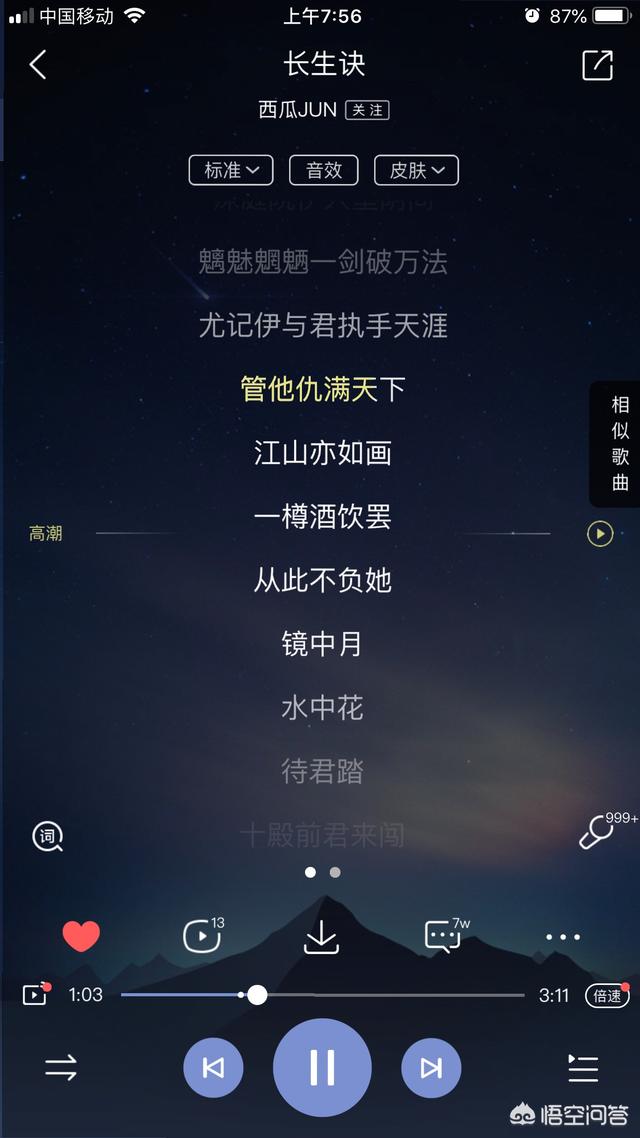Image resolution: width=640 pixels, height=1138 pixels.
Task: Follow artist with 关注 button
Action: point(367,110)
